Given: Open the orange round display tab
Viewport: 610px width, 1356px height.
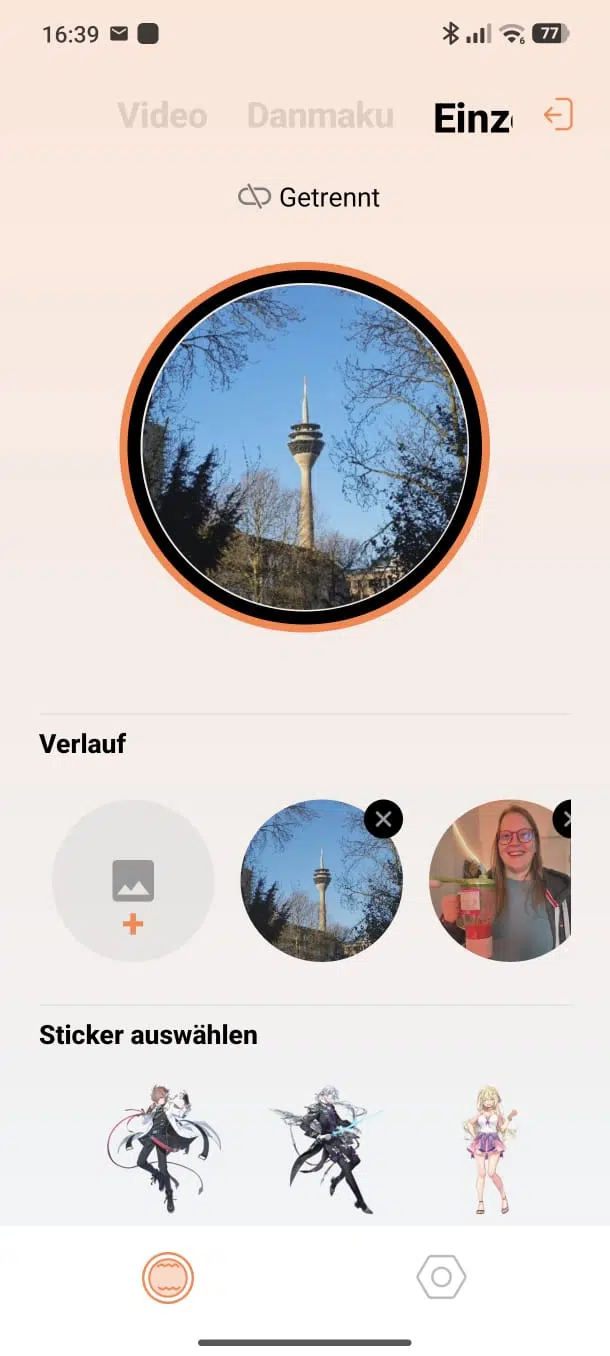Looking at the screenshot, I should point(168,1278).
